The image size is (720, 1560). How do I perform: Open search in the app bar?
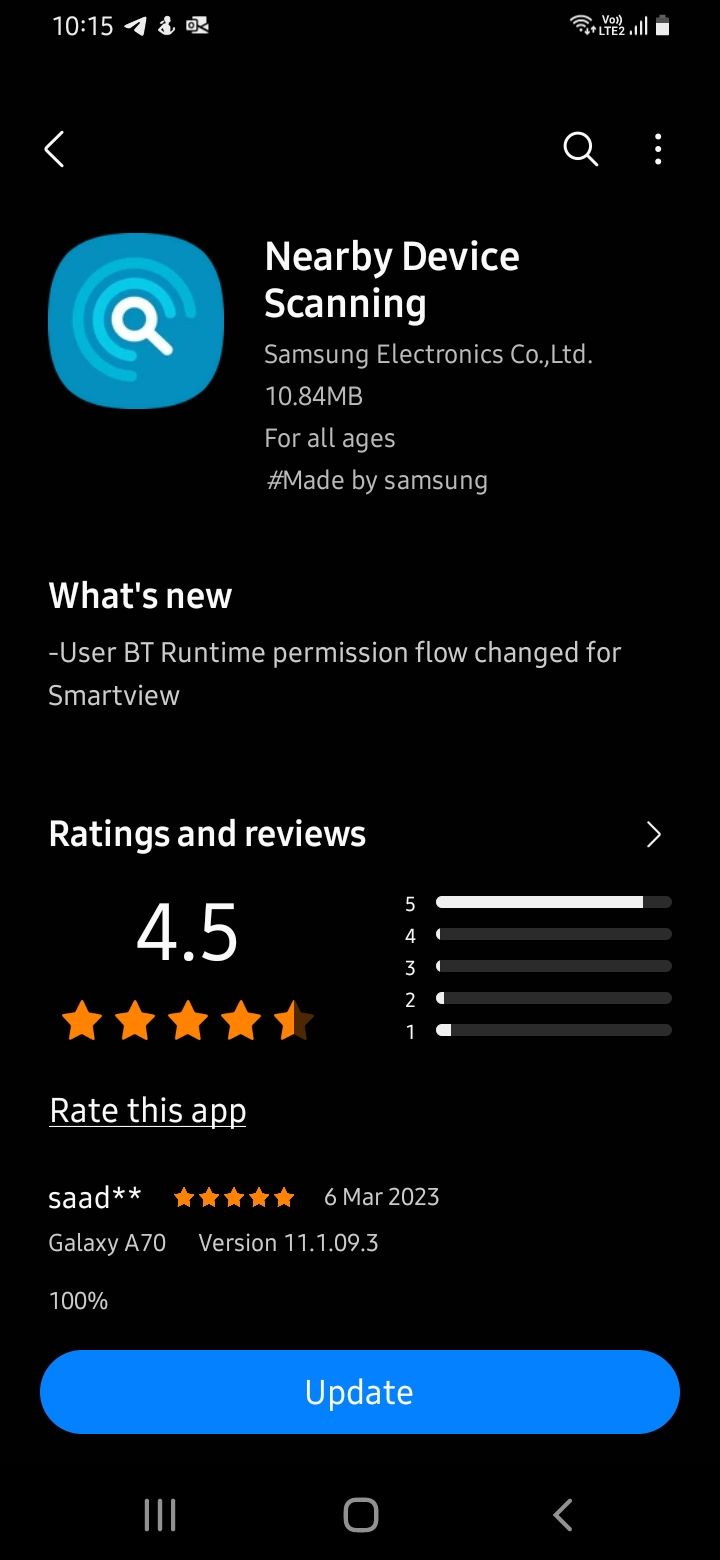coord(581,149)
